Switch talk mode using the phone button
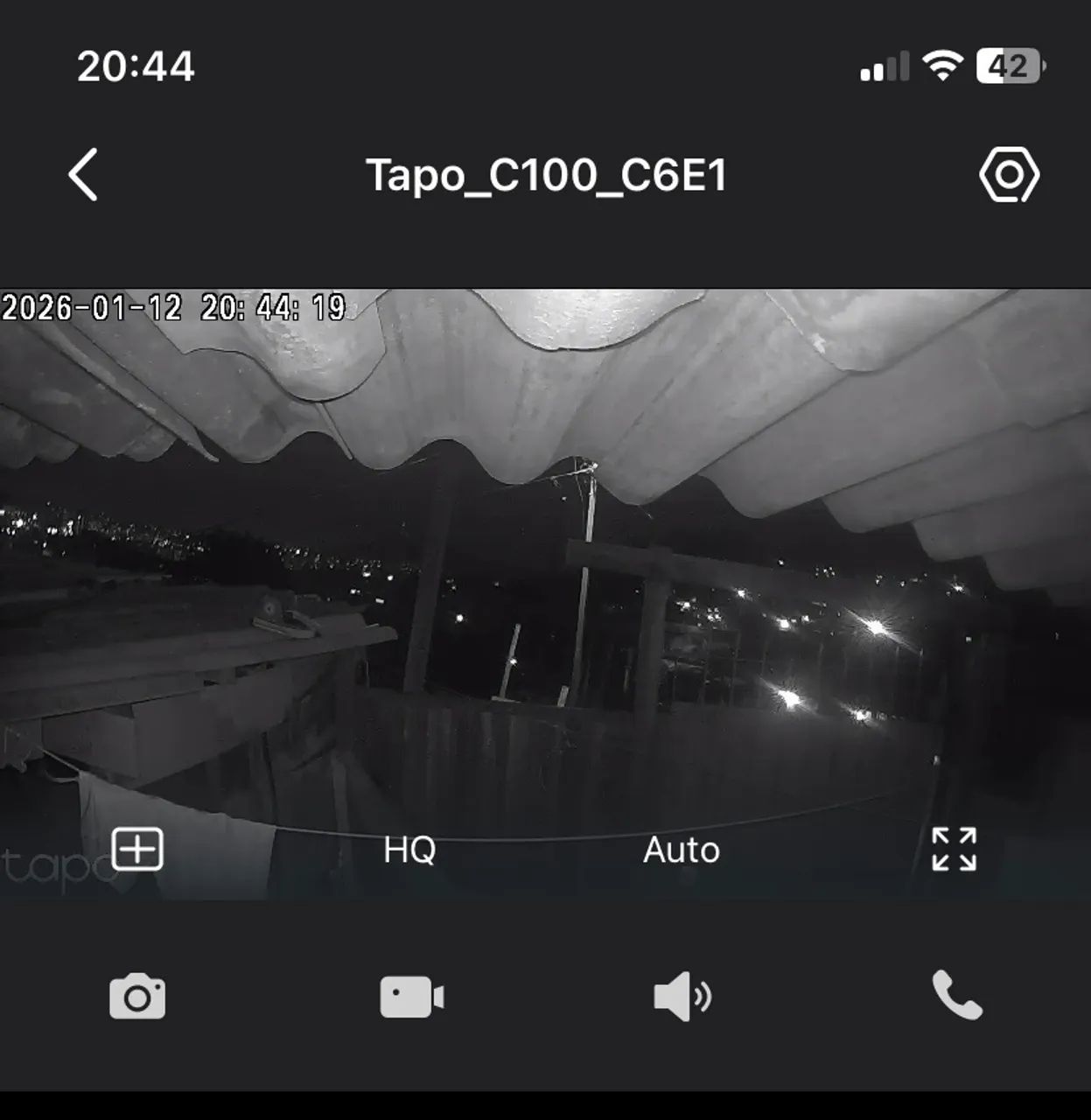Viewport: 1091px width, 1120px height. (x=955, y=993)
